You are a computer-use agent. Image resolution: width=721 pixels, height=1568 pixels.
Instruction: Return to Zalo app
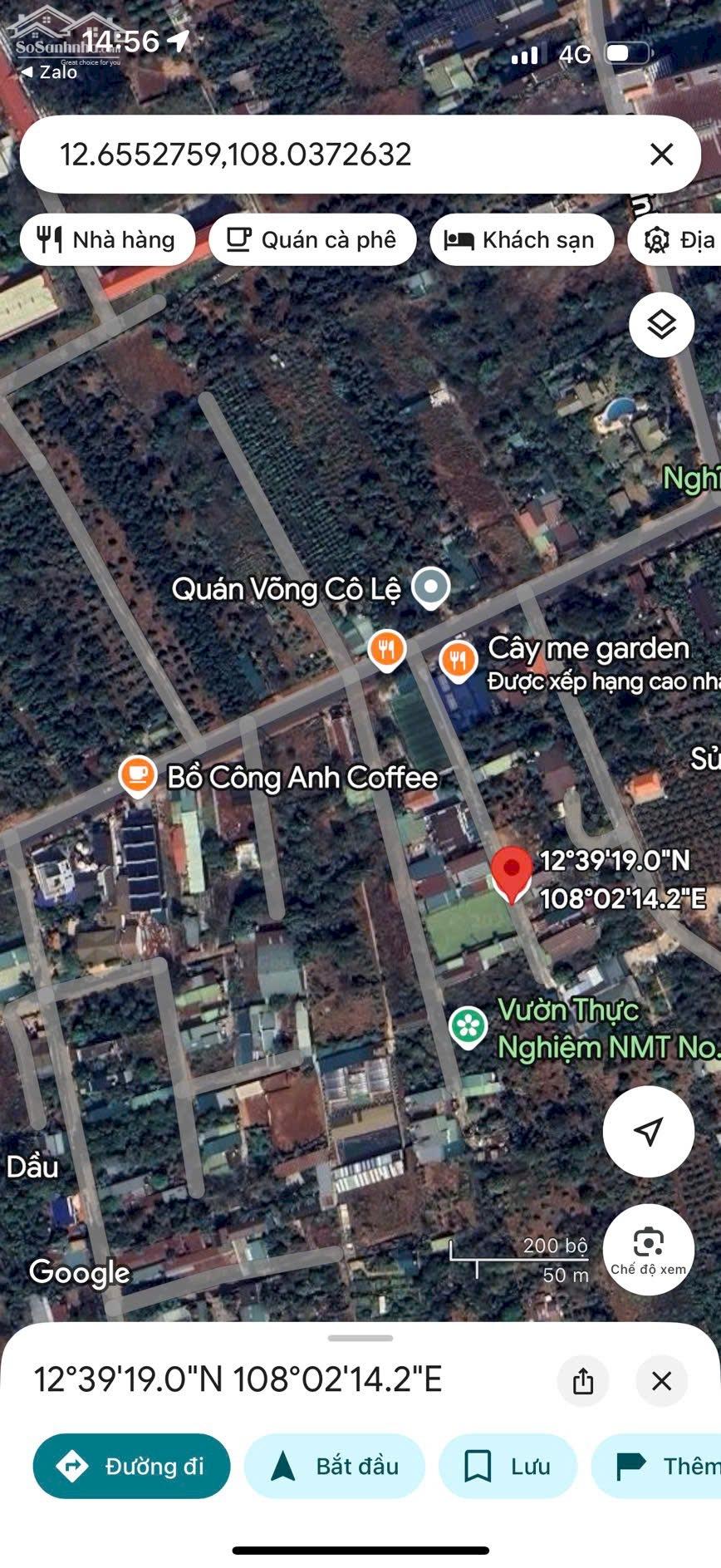[x=48, y=72]
